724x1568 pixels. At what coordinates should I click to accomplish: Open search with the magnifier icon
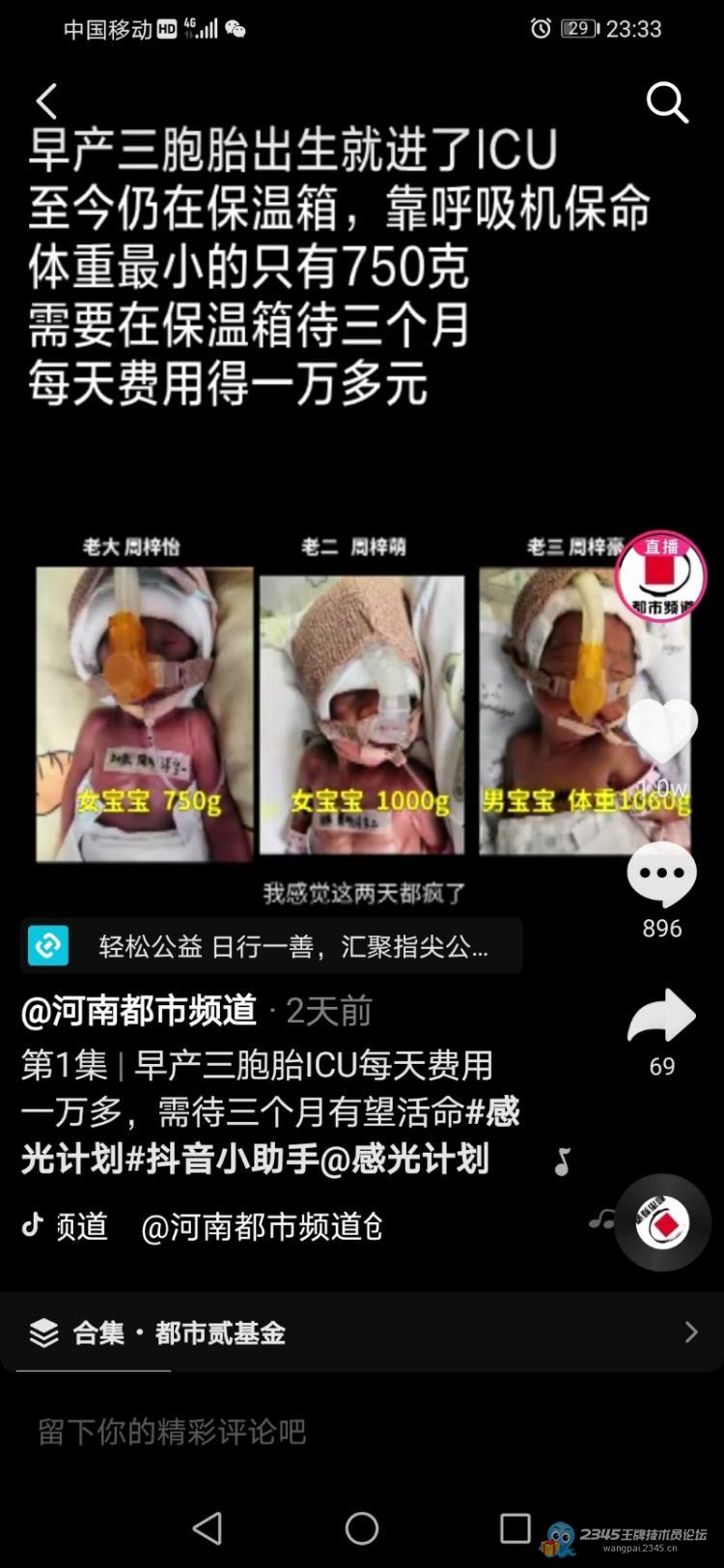pos(666,101)
